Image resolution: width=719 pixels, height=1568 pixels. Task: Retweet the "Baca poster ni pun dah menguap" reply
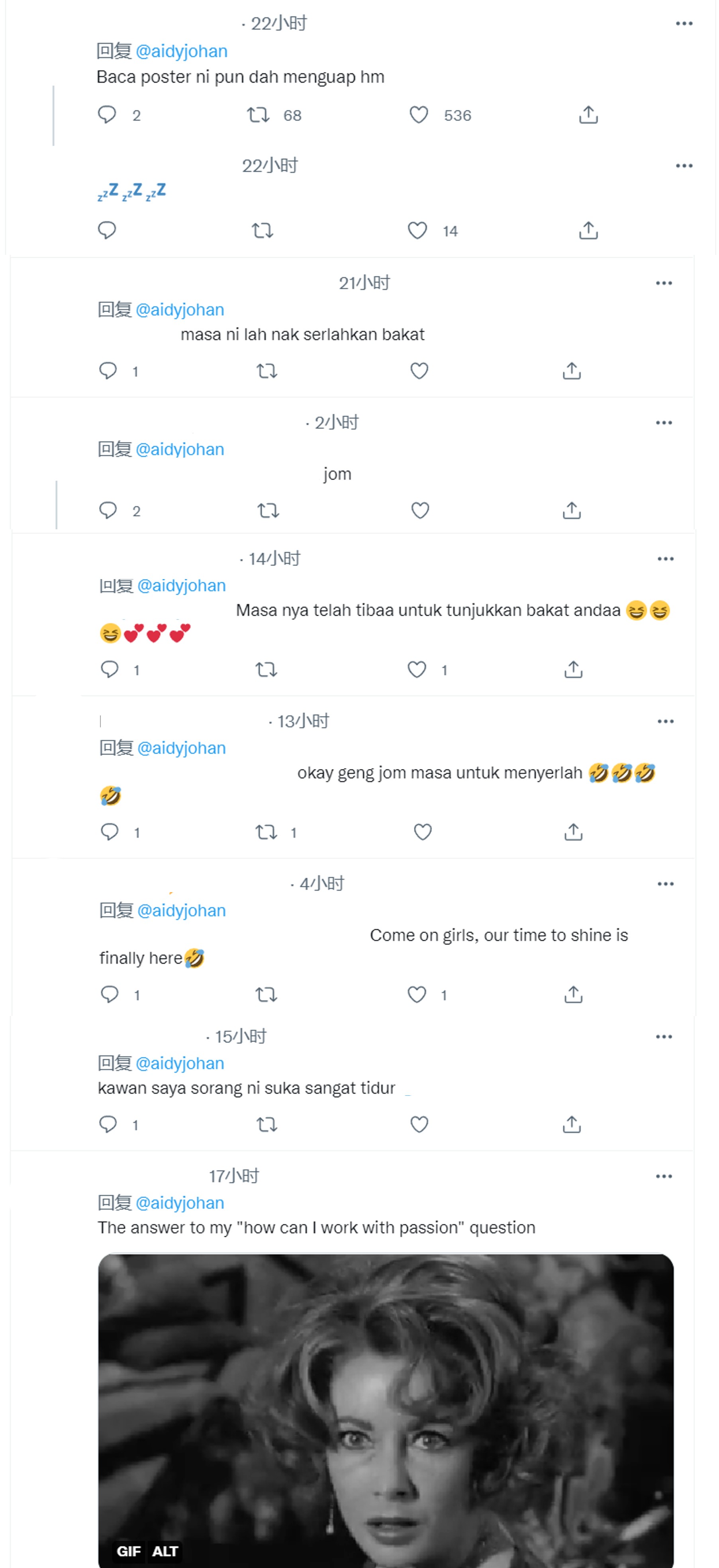(258, 114)
